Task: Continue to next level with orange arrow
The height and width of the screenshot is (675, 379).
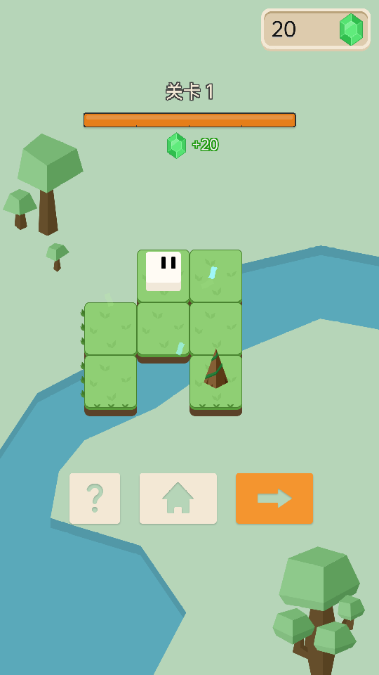Action: coord(274,498)
